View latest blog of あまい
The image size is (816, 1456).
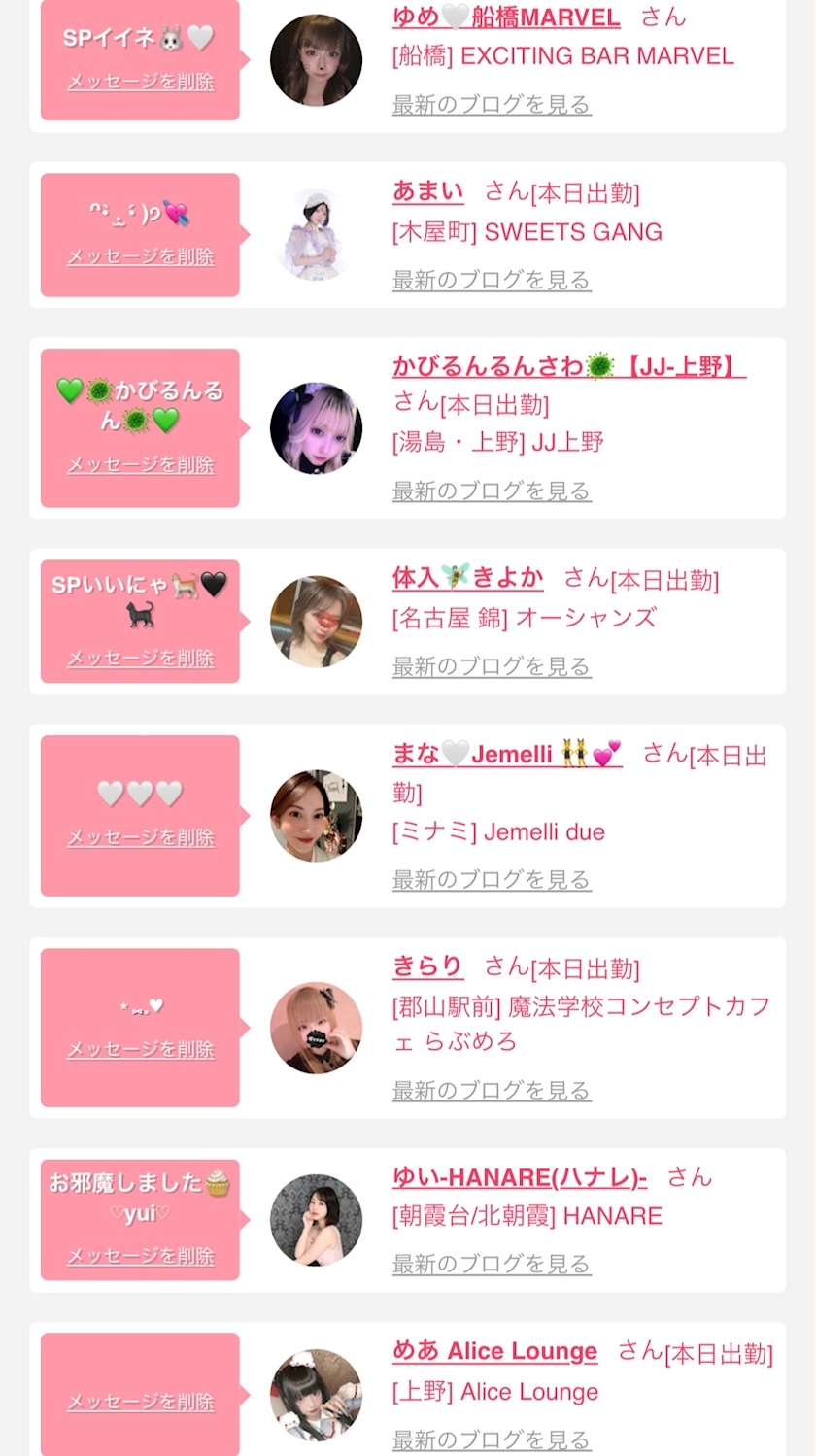click(x=492, y=281)
